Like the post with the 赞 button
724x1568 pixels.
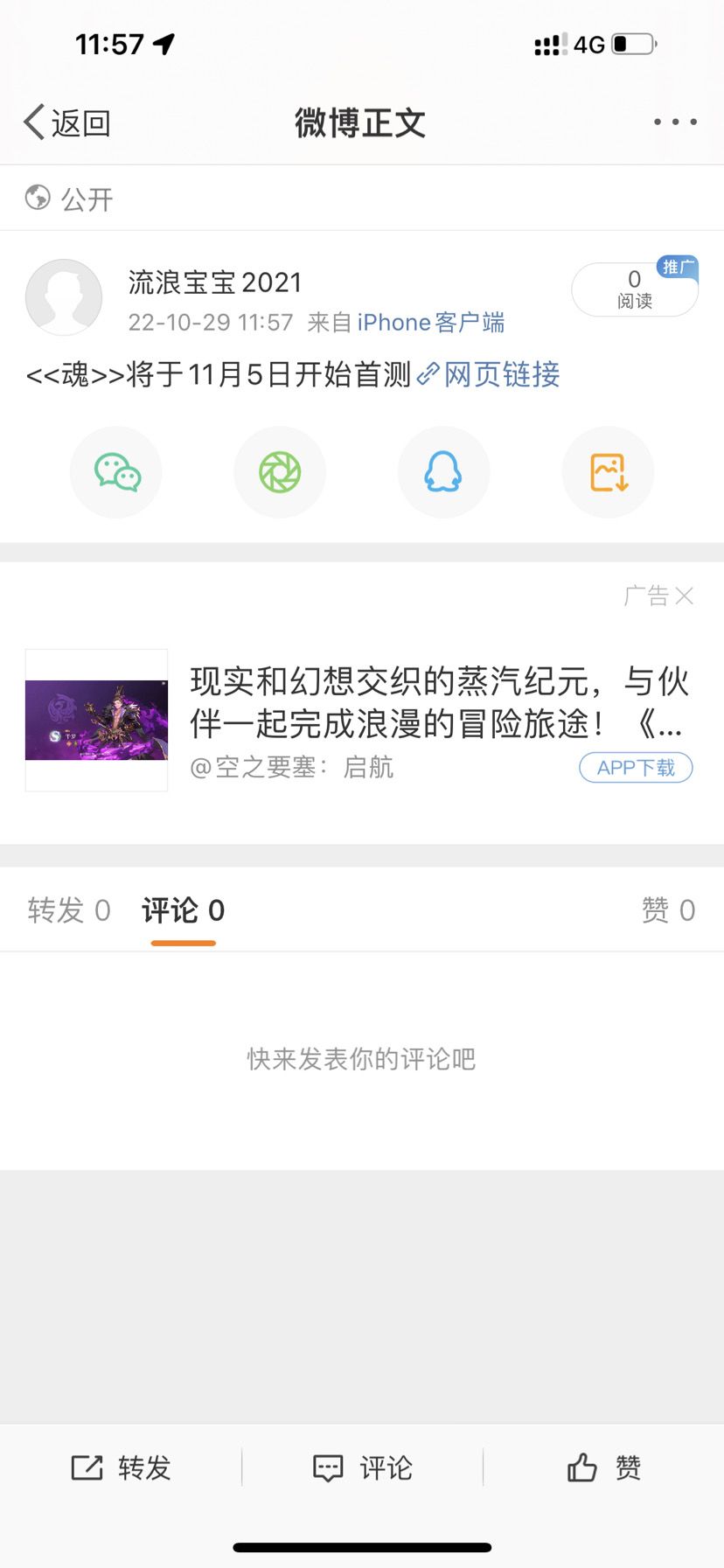603,1467
